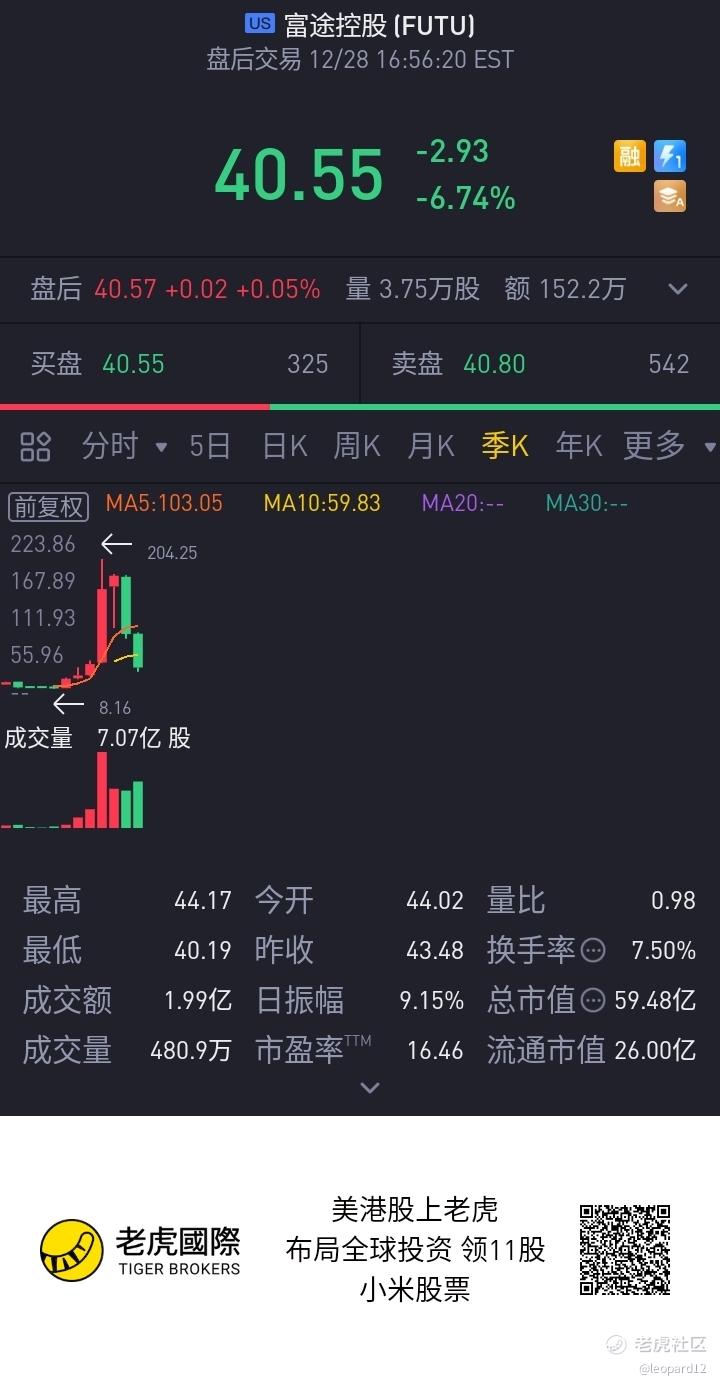Tap the blue lightning badge icon
The image size is (720, 1385).
tap(670, 156)
